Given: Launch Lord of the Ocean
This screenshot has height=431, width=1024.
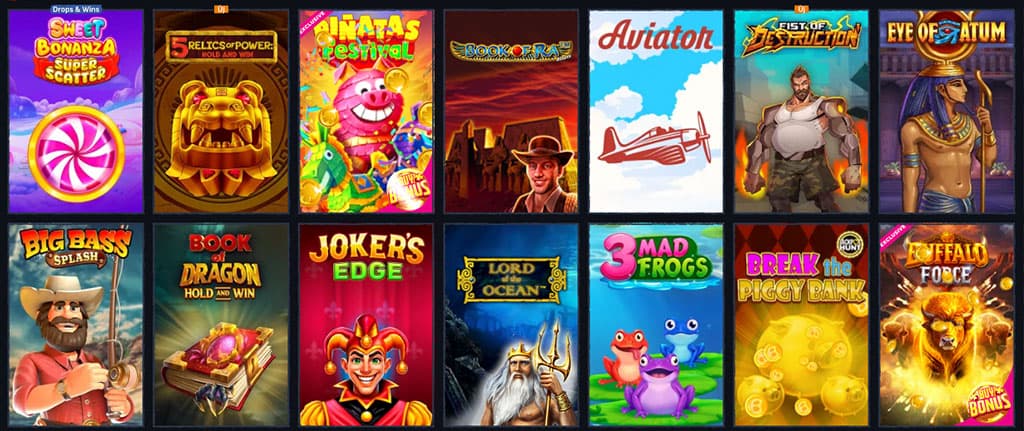Looking at the screenshot, I should 511,324.
